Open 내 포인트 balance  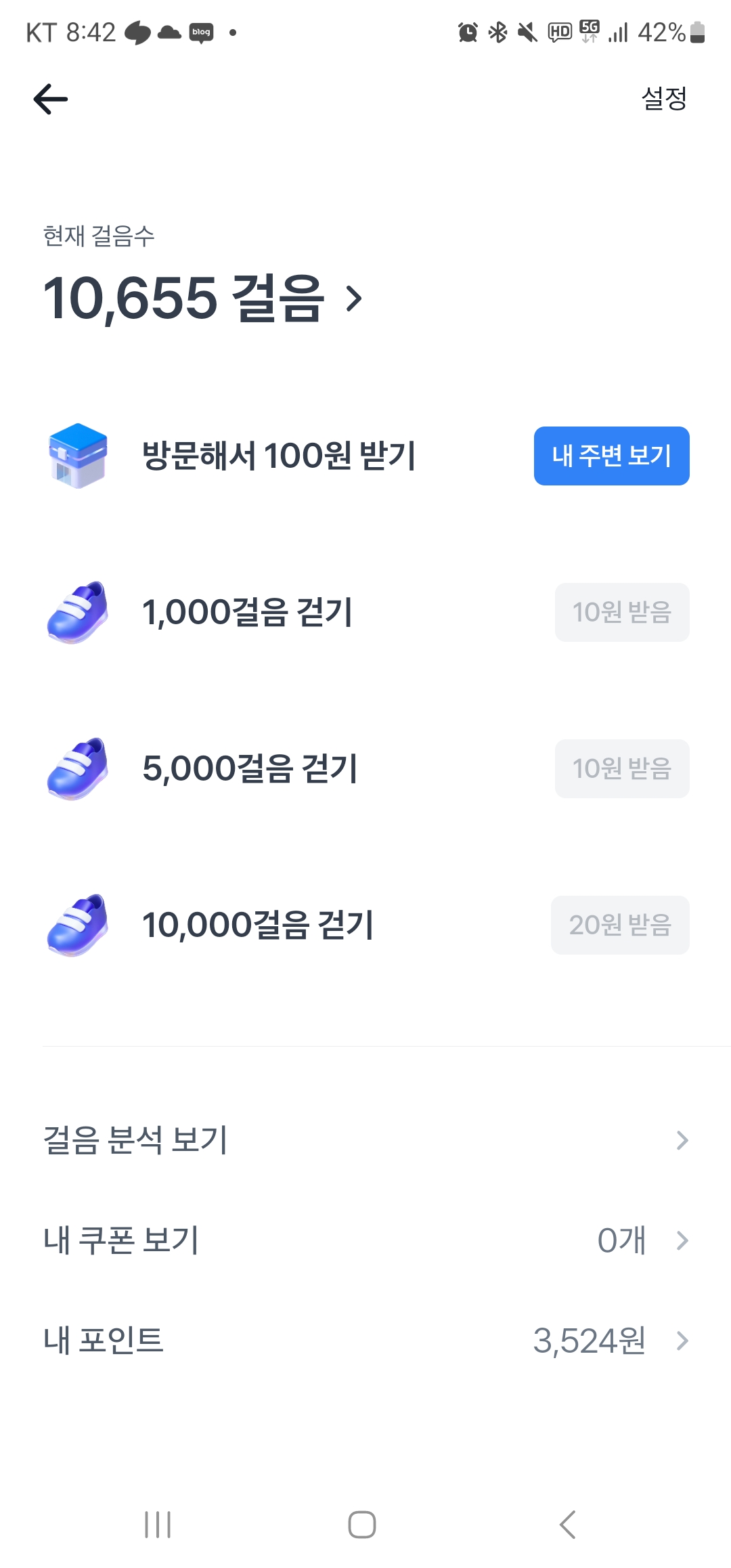point(365,1341)
